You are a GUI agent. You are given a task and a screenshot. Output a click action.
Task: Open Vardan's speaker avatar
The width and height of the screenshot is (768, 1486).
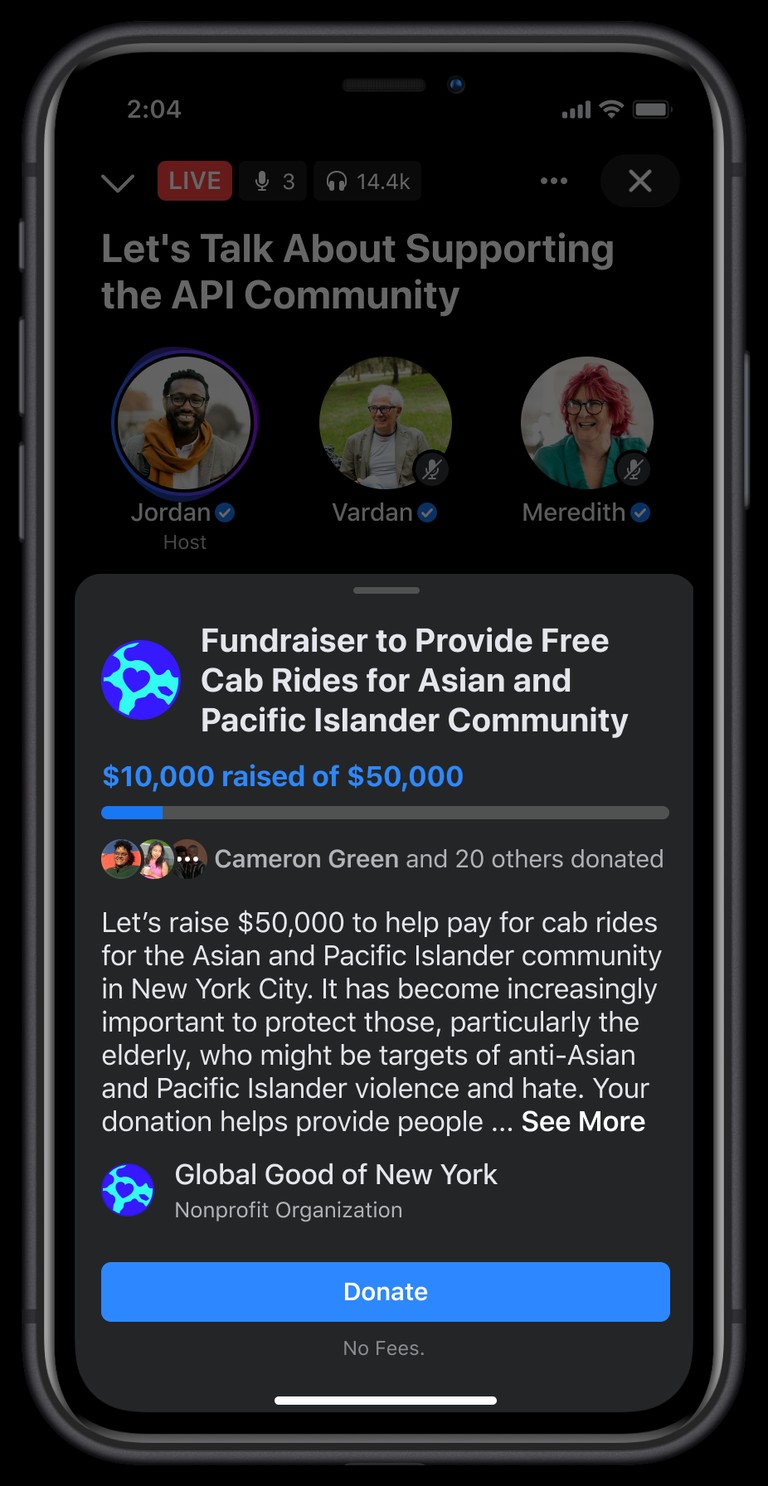[385, 422]
